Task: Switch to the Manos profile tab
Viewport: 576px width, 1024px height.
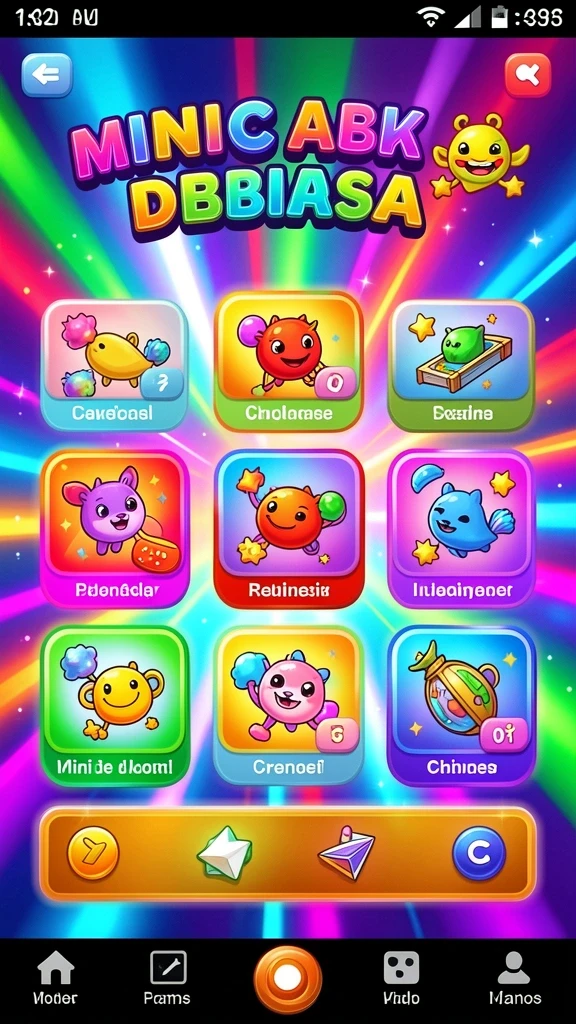Action: click(x=515, y=978)
